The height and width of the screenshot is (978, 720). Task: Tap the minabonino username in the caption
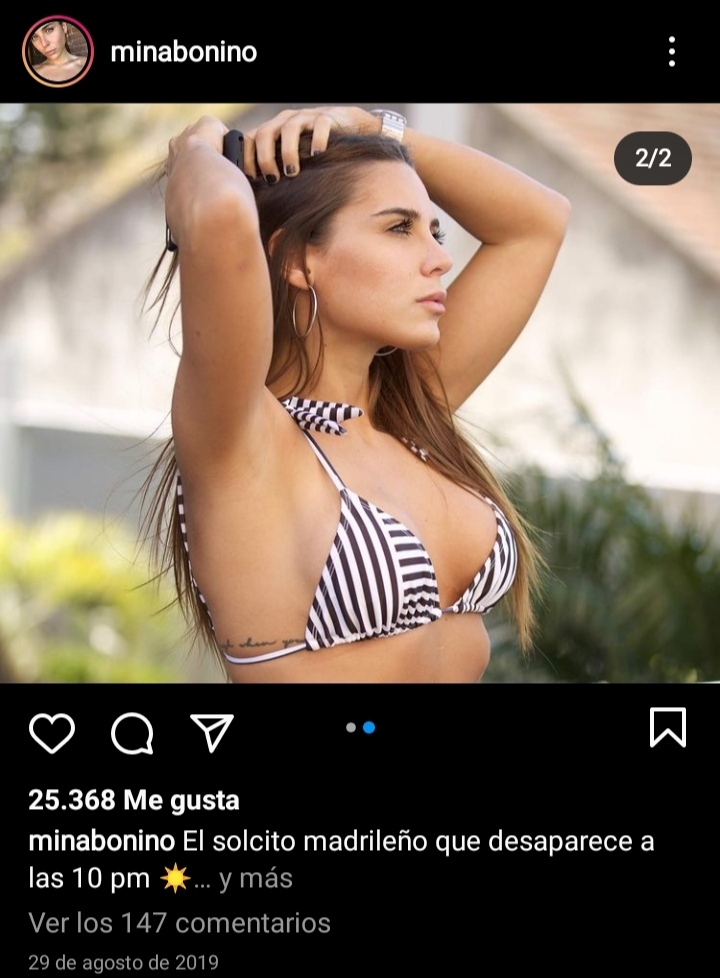101,842
